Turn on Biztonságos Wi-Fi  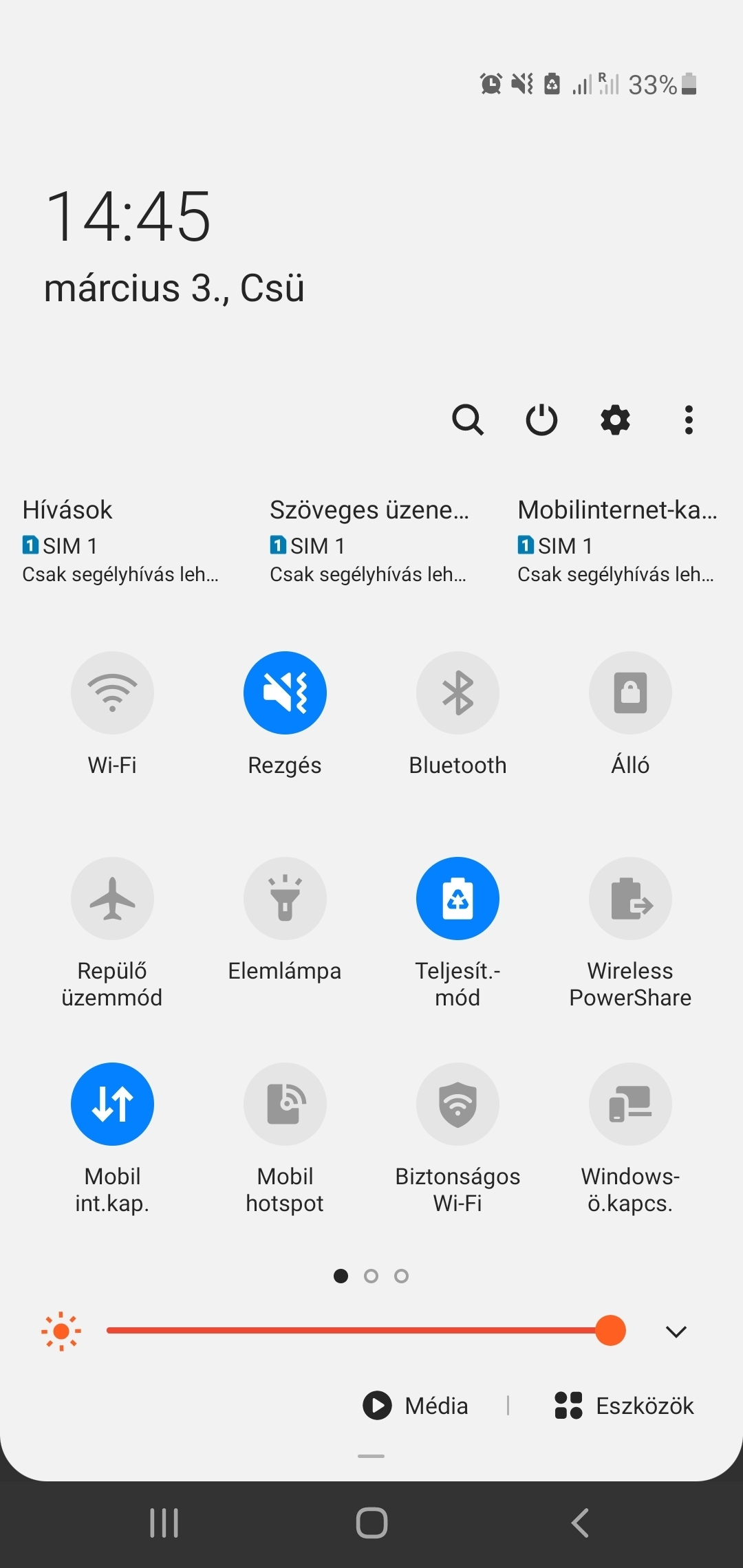pos(457,1104)
